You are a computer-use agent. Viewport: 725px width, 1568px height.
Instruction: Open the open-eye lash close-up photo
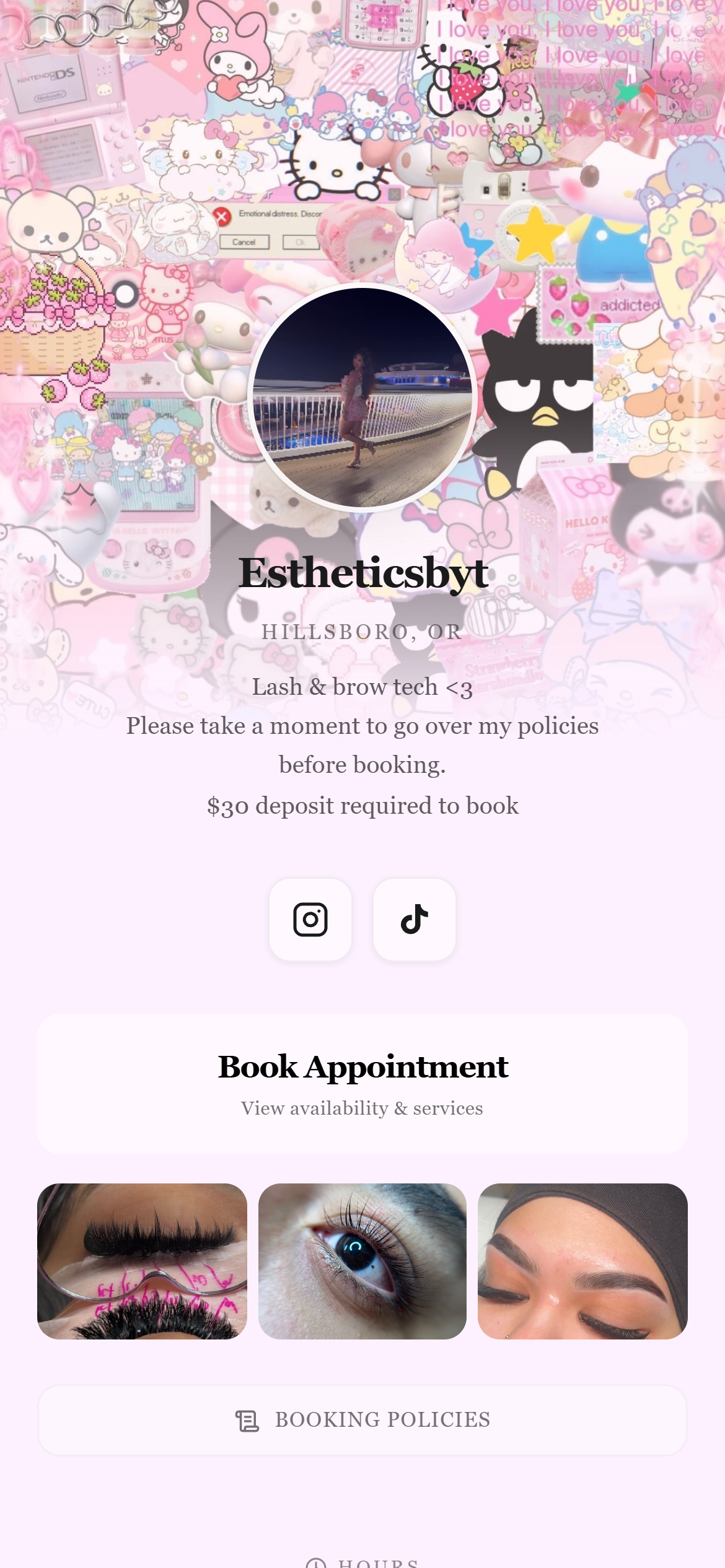[362, 1261]
